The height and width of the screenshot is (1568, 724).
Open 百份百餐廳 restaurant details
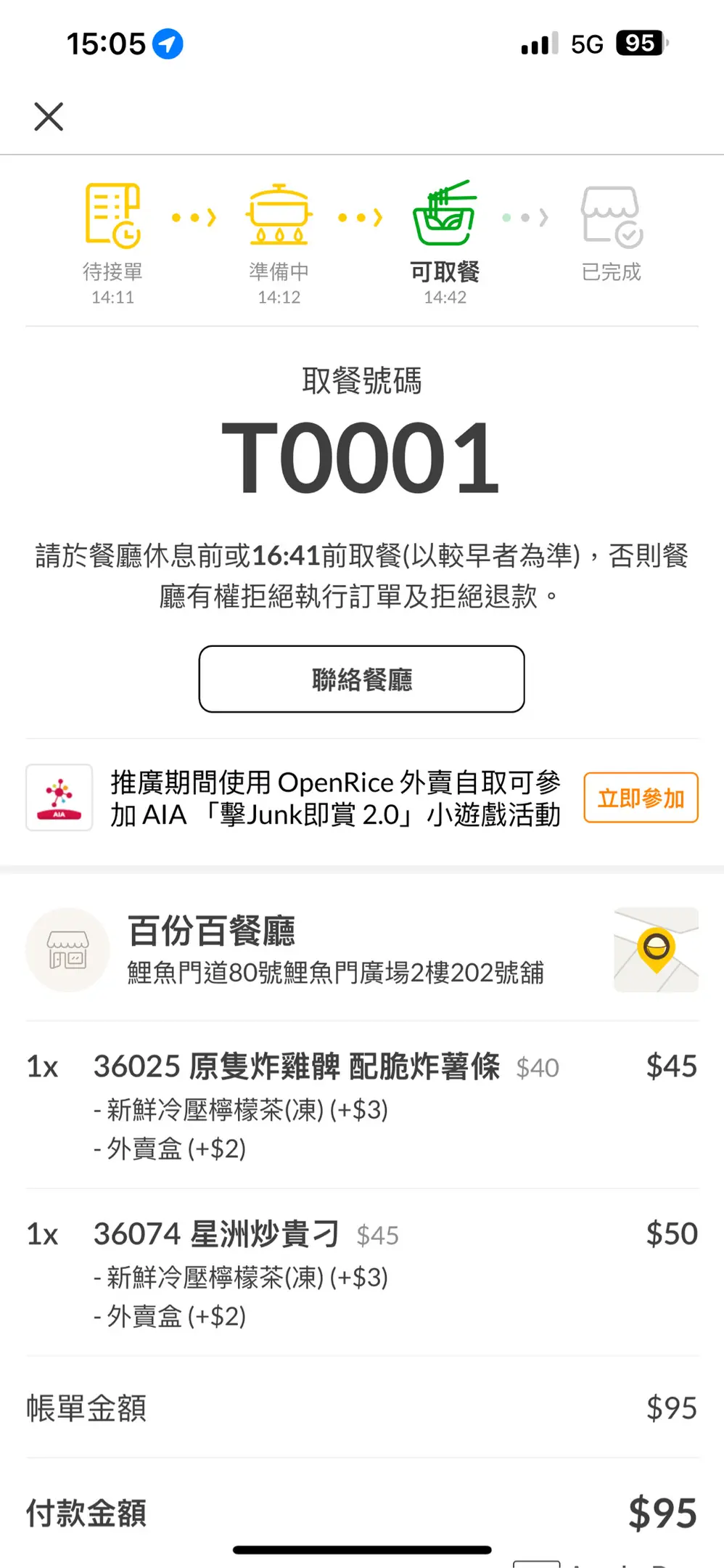(x=211, y=931)
